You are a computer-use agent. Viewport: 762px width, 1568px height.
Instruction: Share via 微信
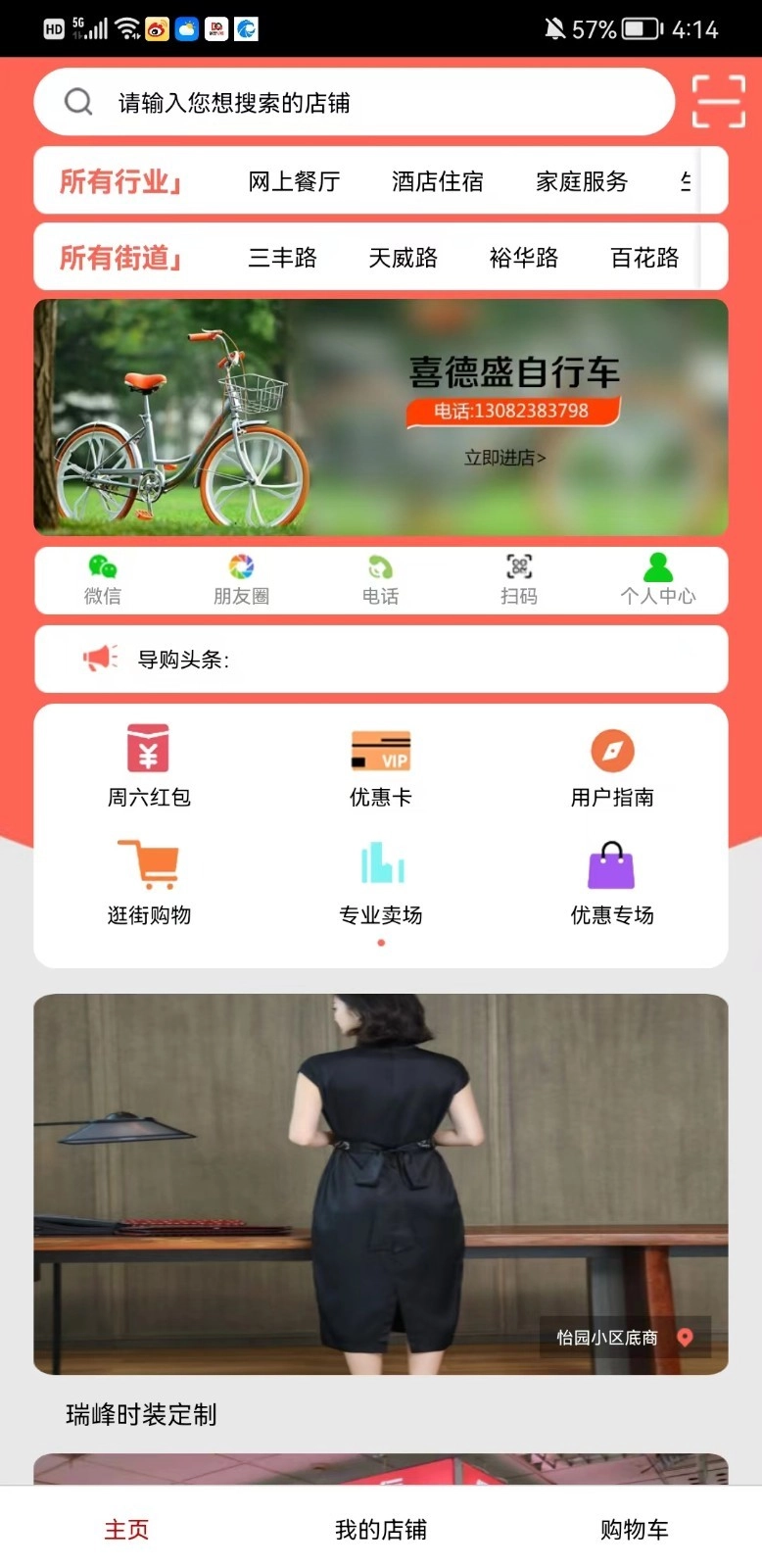[103, 580]
